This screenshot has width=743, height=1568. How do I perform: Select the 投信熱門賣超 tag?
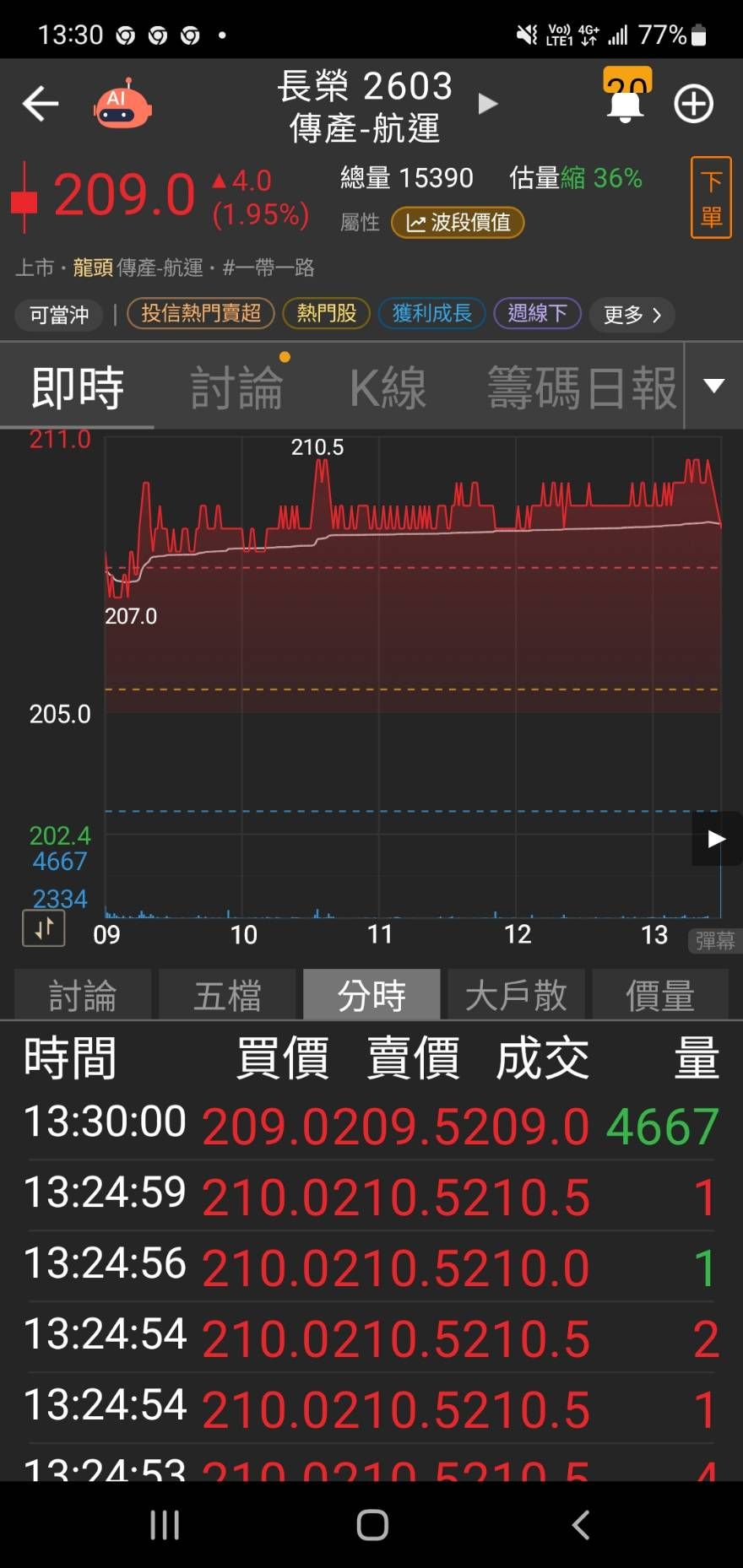[200, 314]
